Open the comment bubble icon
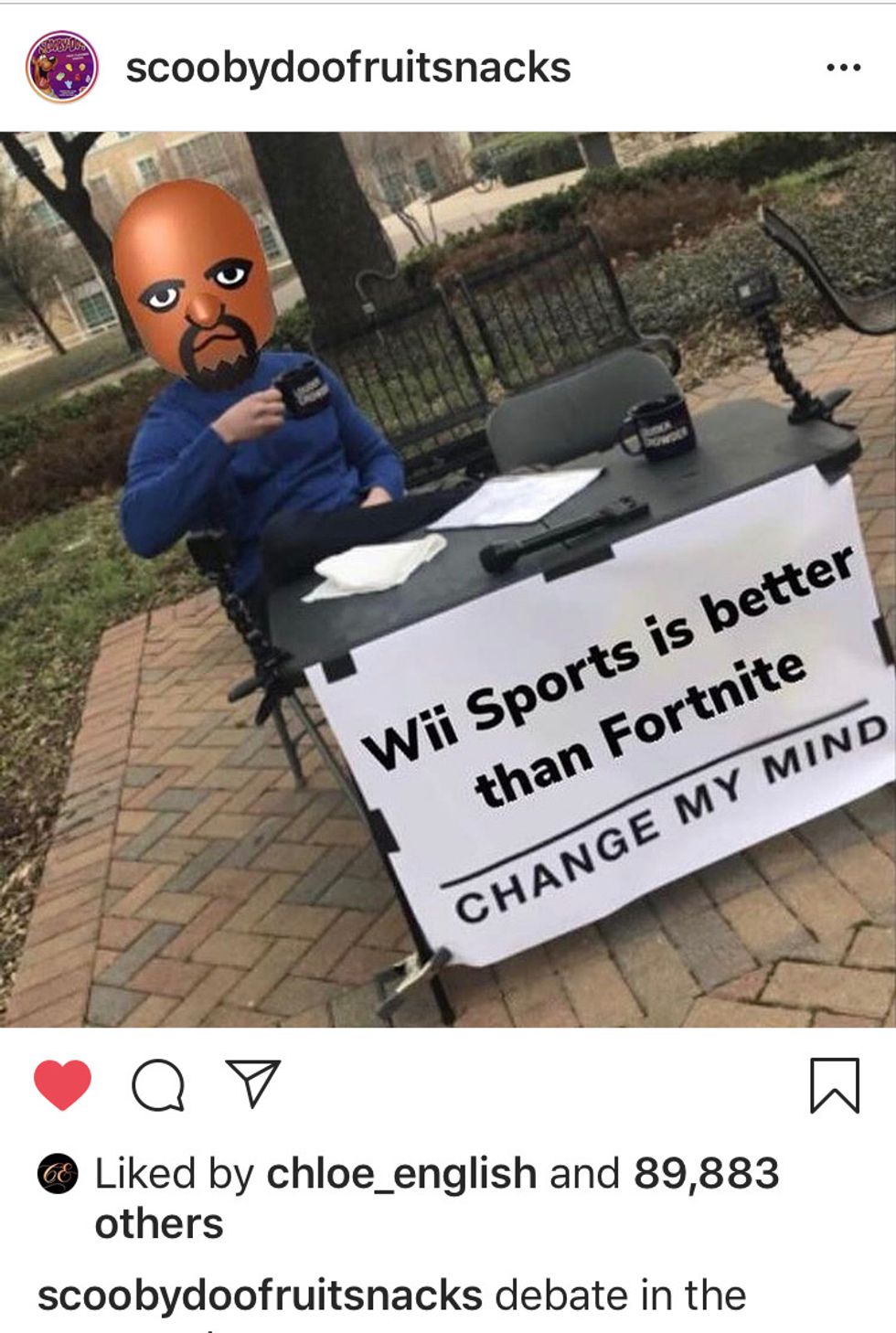Screen dimensions: 896x1333 (157, 1085)
